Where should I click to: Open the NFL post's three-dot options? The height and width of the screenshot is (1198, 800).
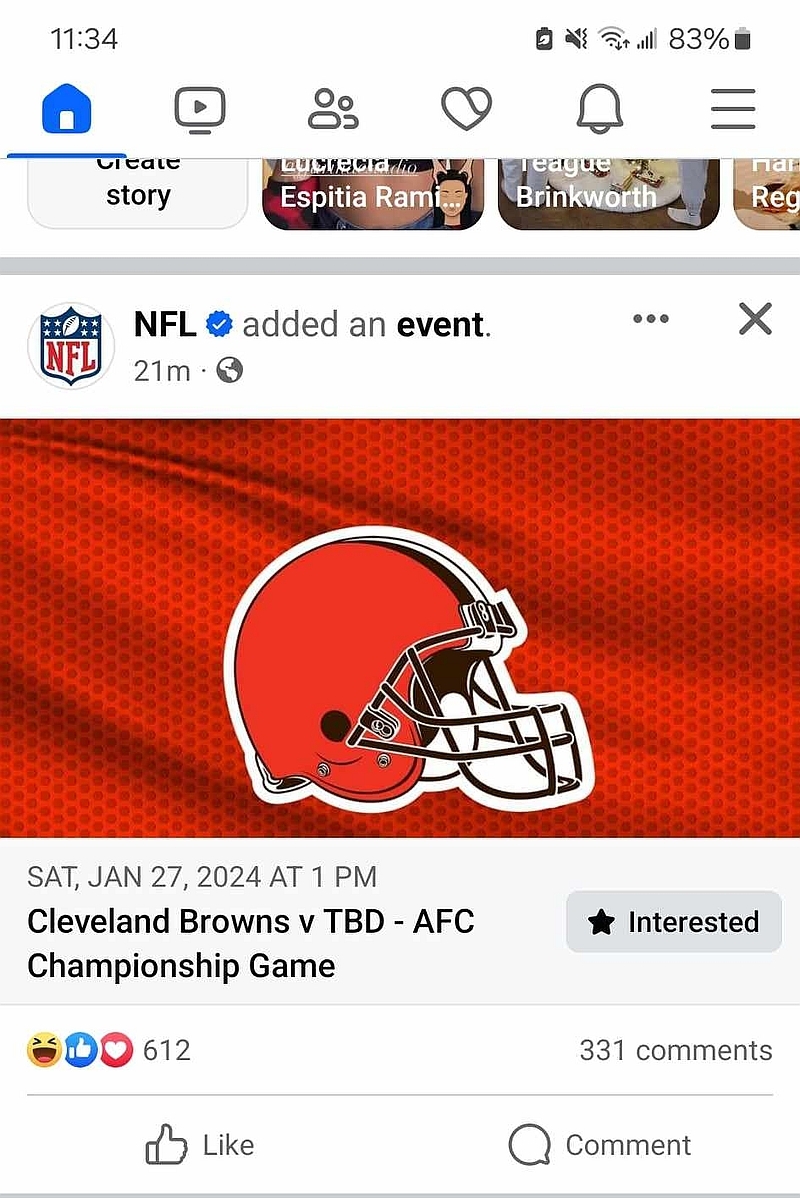650,319
